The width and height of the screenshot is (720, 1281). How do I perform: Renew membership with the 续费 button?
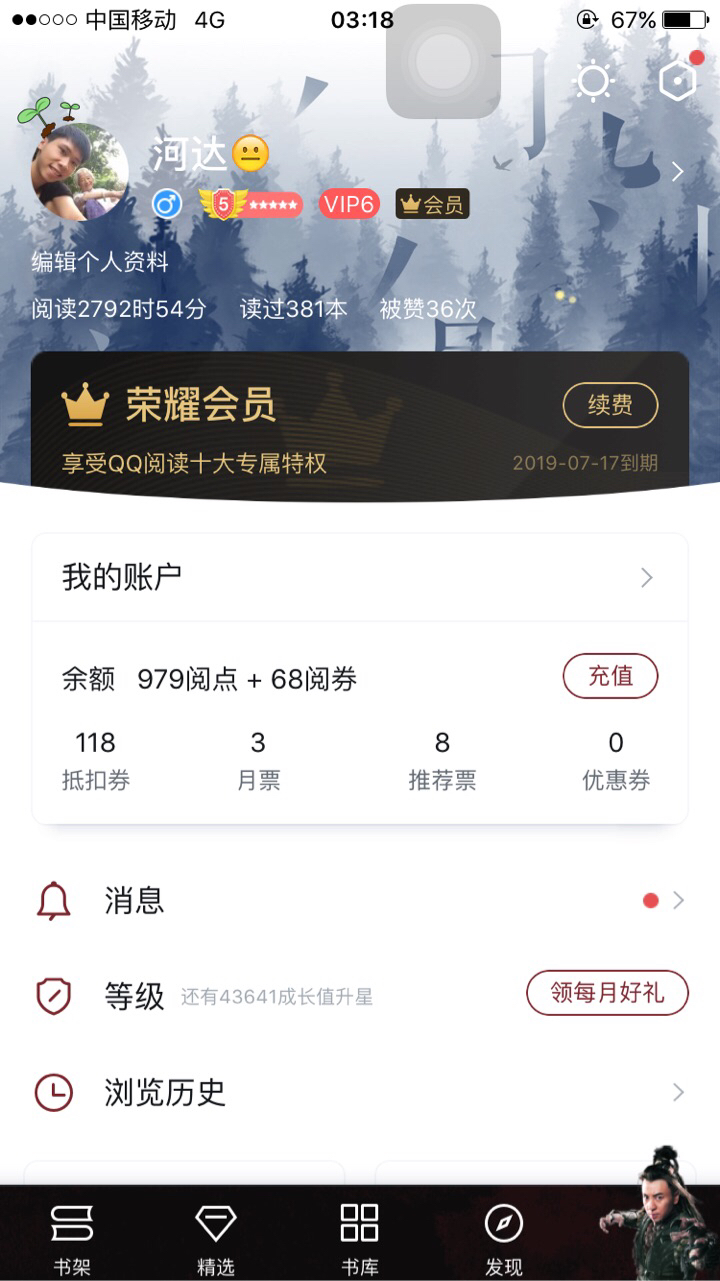coord(610,405)
